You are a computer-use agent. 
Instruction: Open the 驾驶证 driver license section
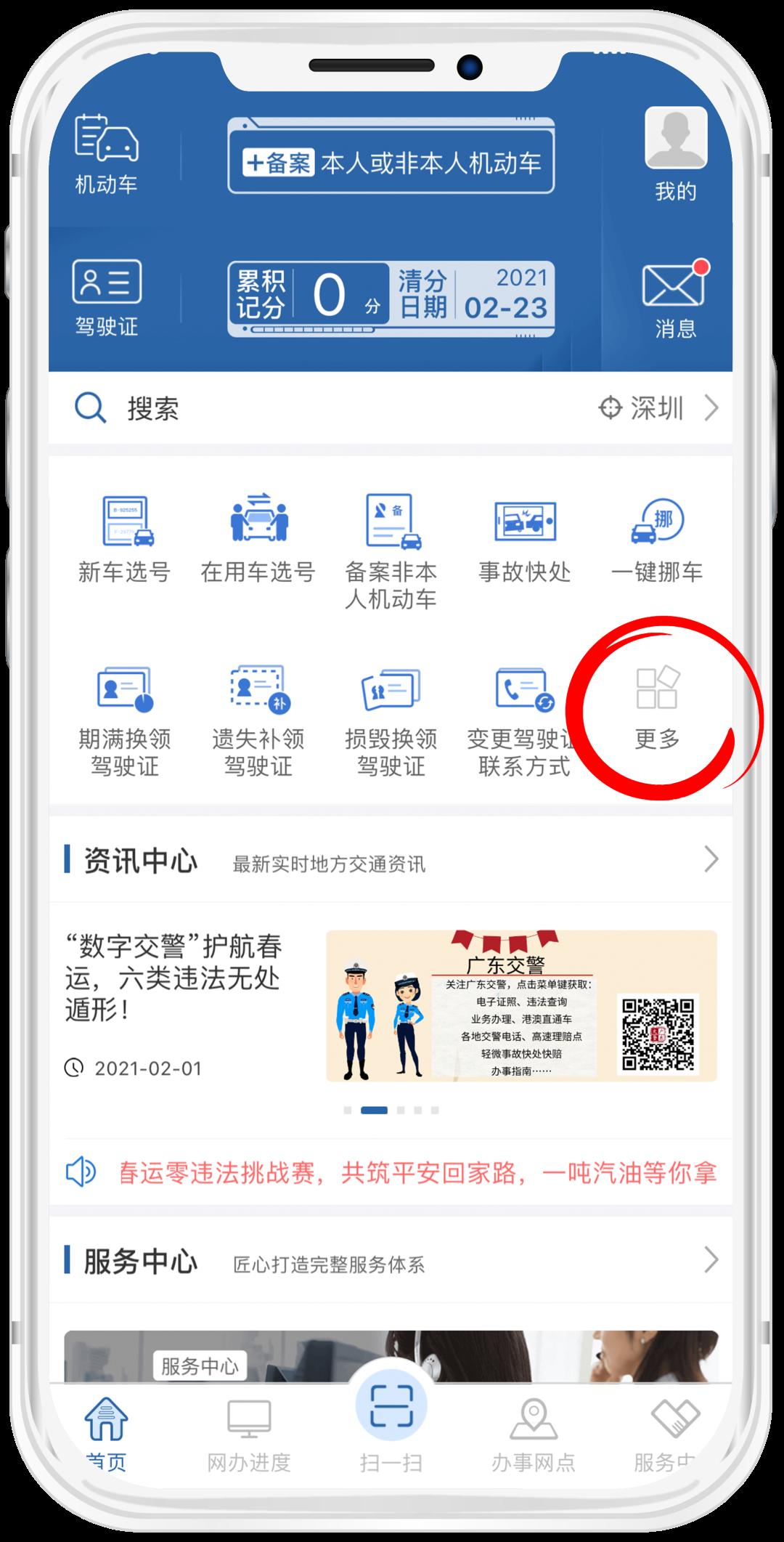(106, 296)
